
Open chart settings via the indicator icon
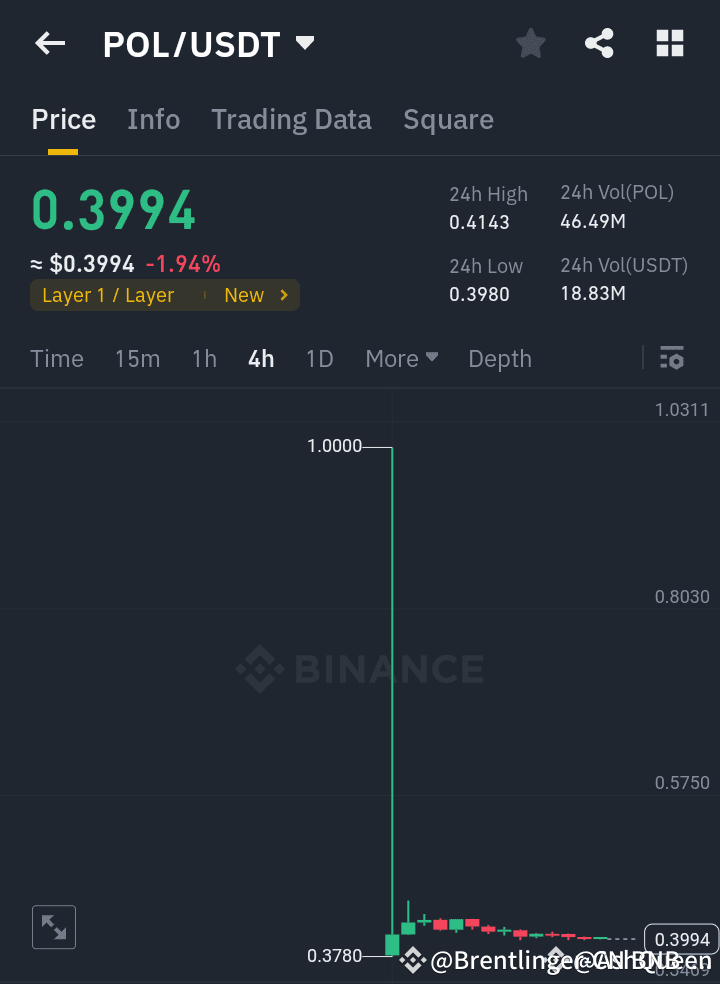[672, 358]
